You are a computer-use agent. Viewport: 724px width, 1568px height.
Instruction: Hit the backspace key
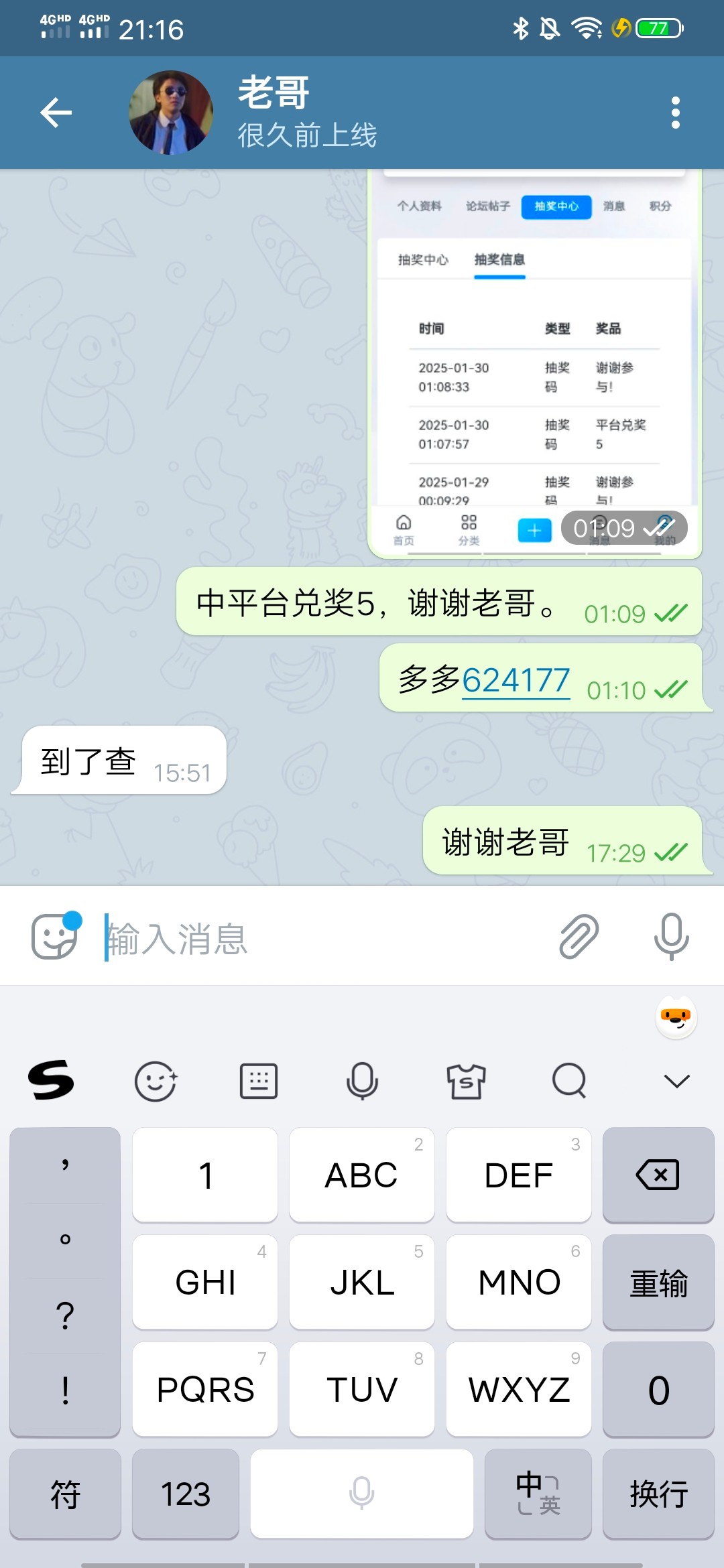(658, 1175)
